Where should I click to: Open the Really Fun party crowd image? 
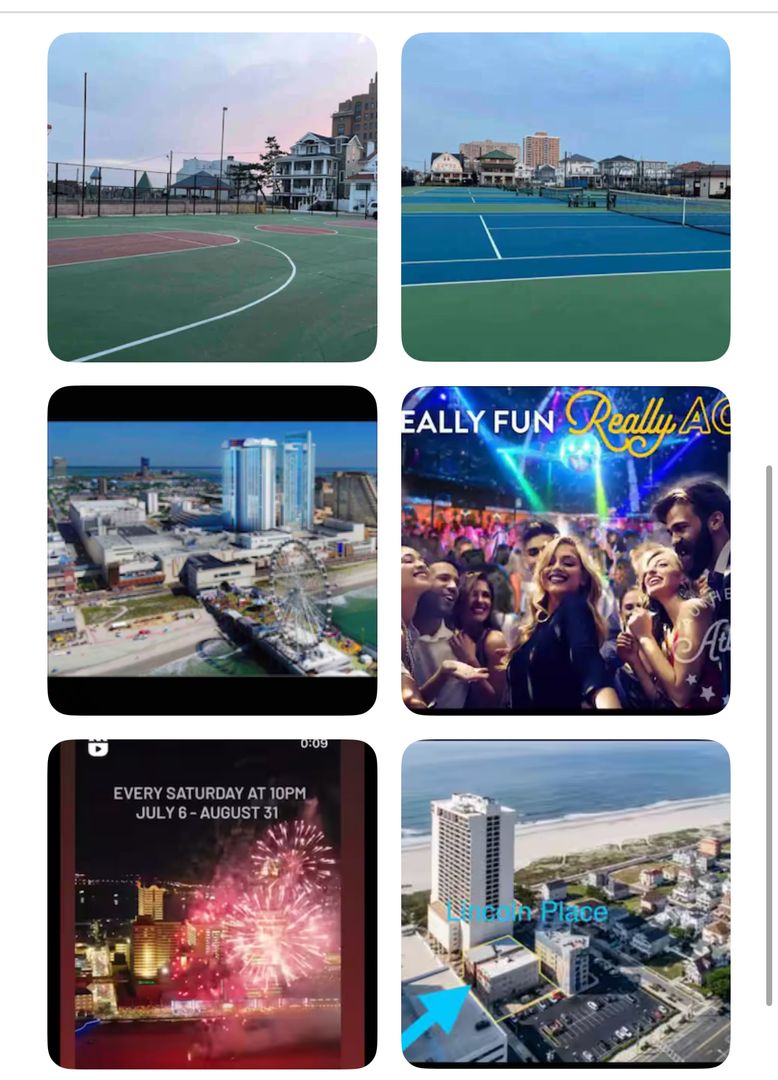click(566, 550)
